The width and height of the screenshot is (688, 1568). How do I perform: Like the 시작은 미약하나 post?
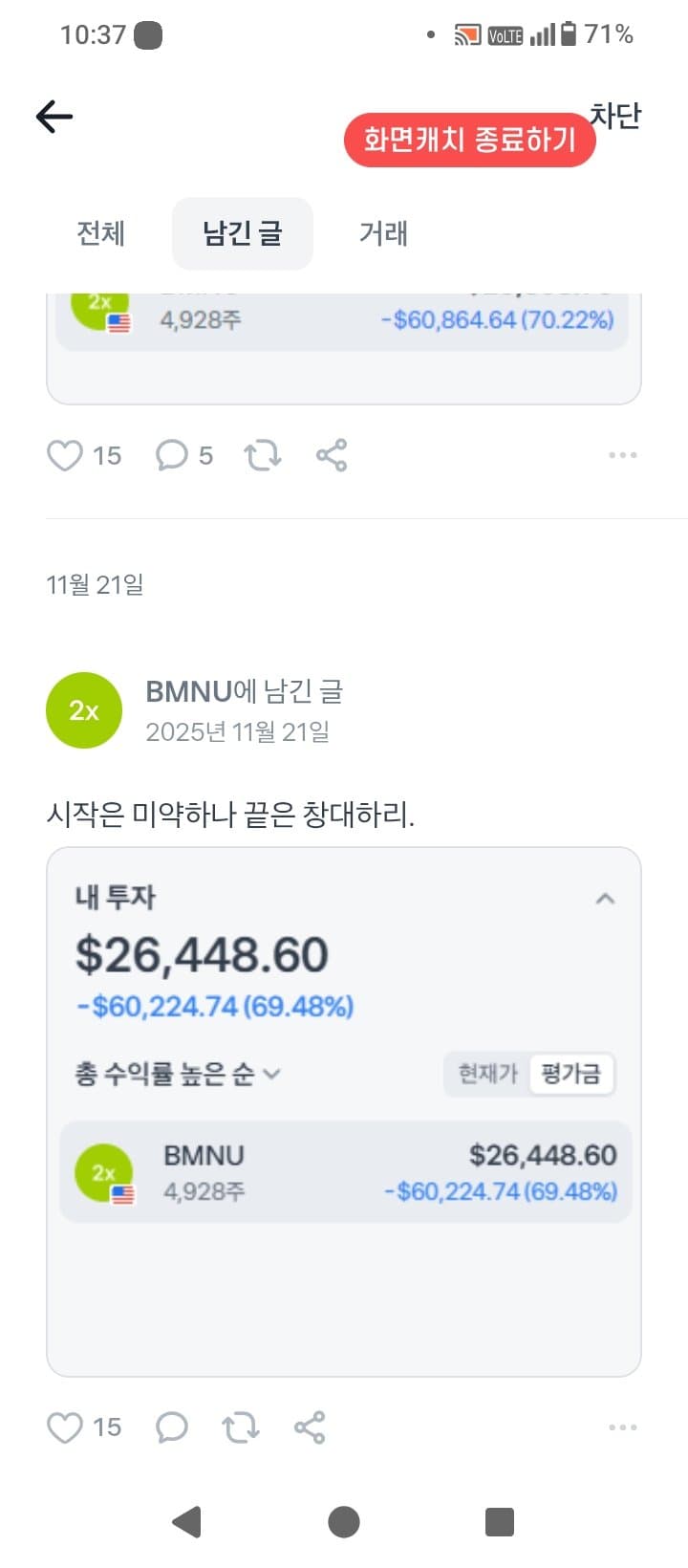pos(65,1427)
